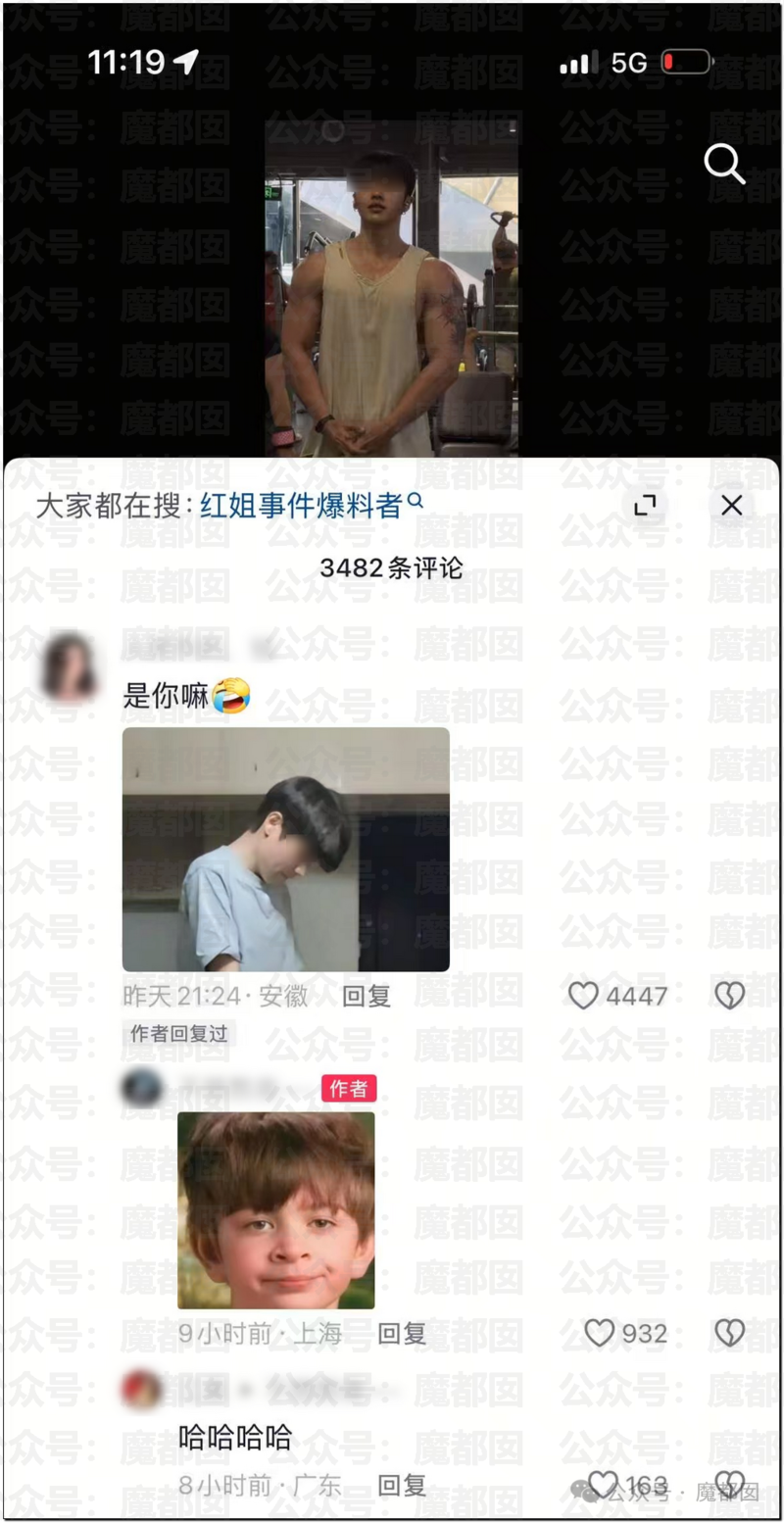Like the author's reply with 932 likes

[x=599, y=1333]
